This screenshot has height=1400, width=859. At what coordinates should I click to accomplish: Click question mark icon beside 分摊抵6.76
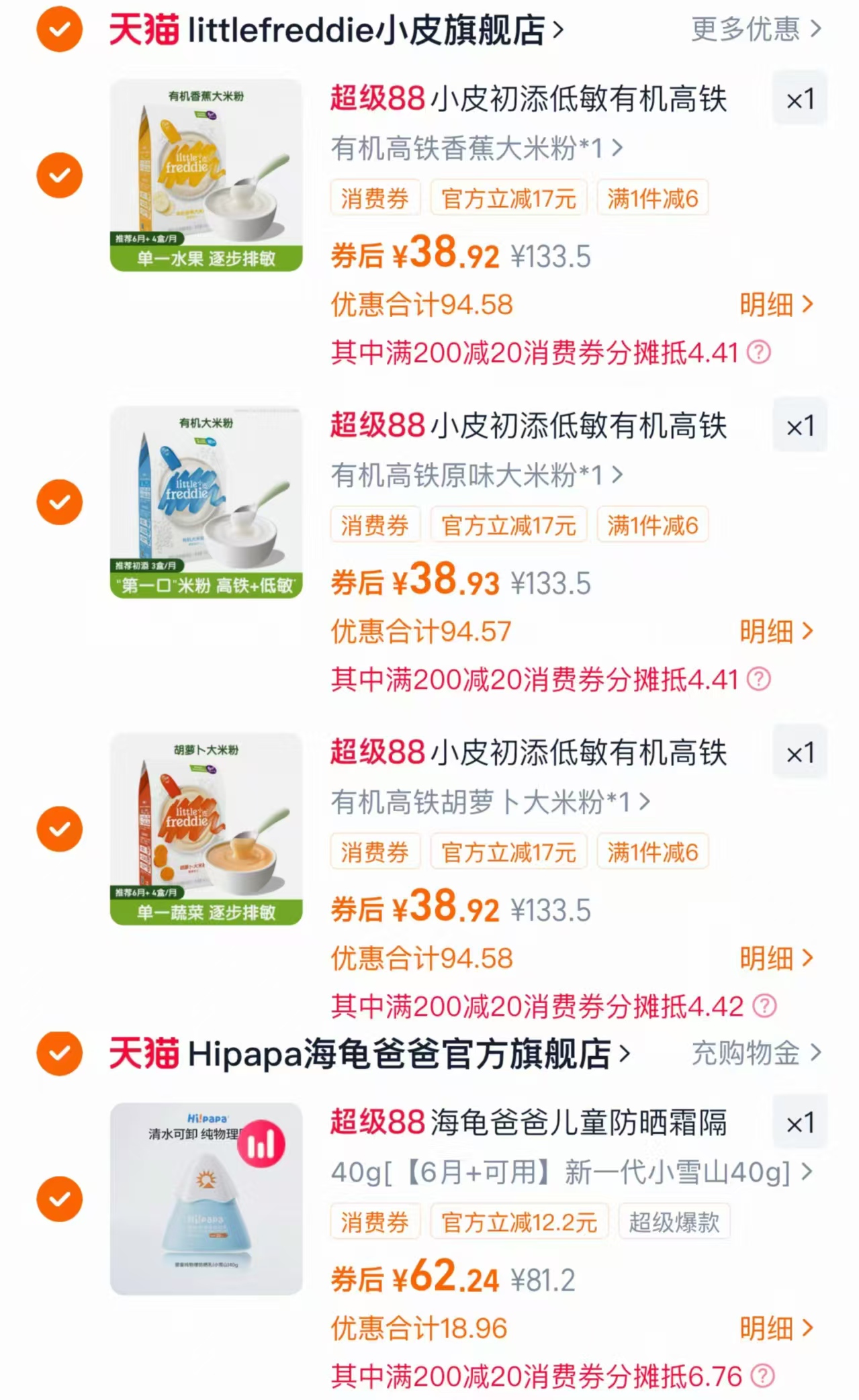(x=763, y=1375)
